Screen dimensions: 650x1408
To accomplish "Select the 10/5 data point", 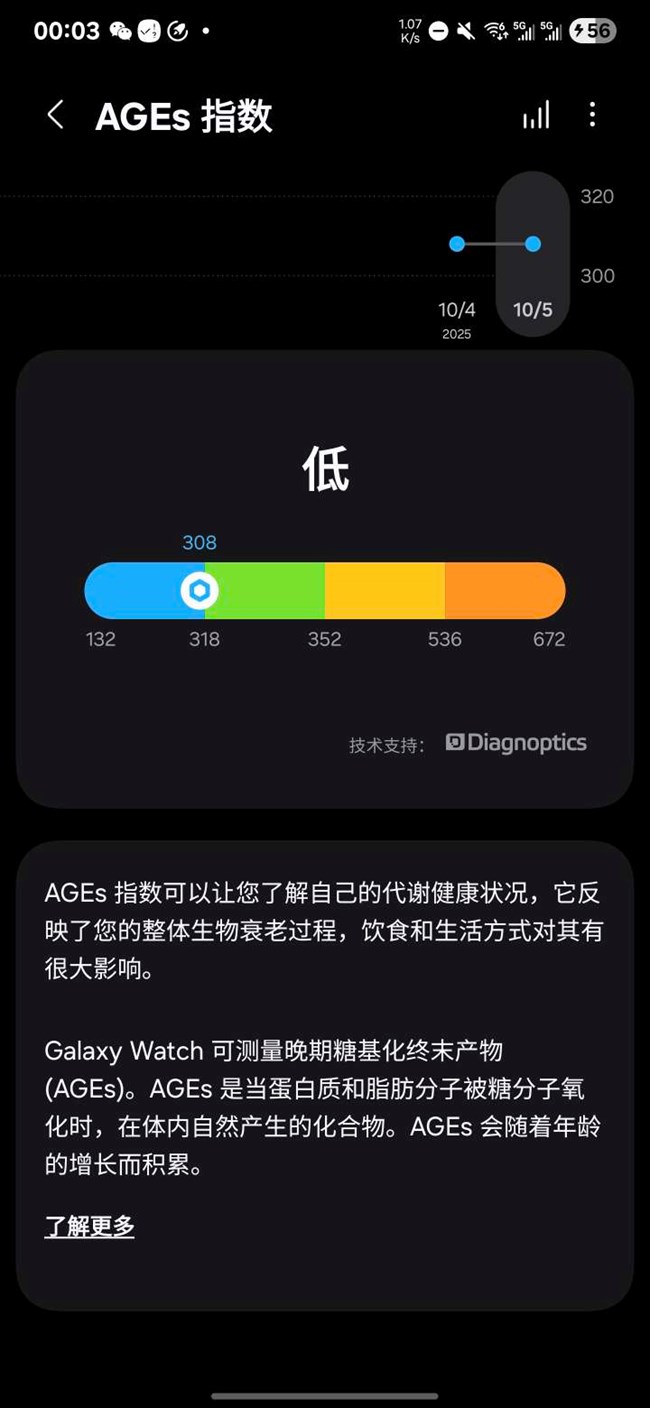I will [533, 244].
